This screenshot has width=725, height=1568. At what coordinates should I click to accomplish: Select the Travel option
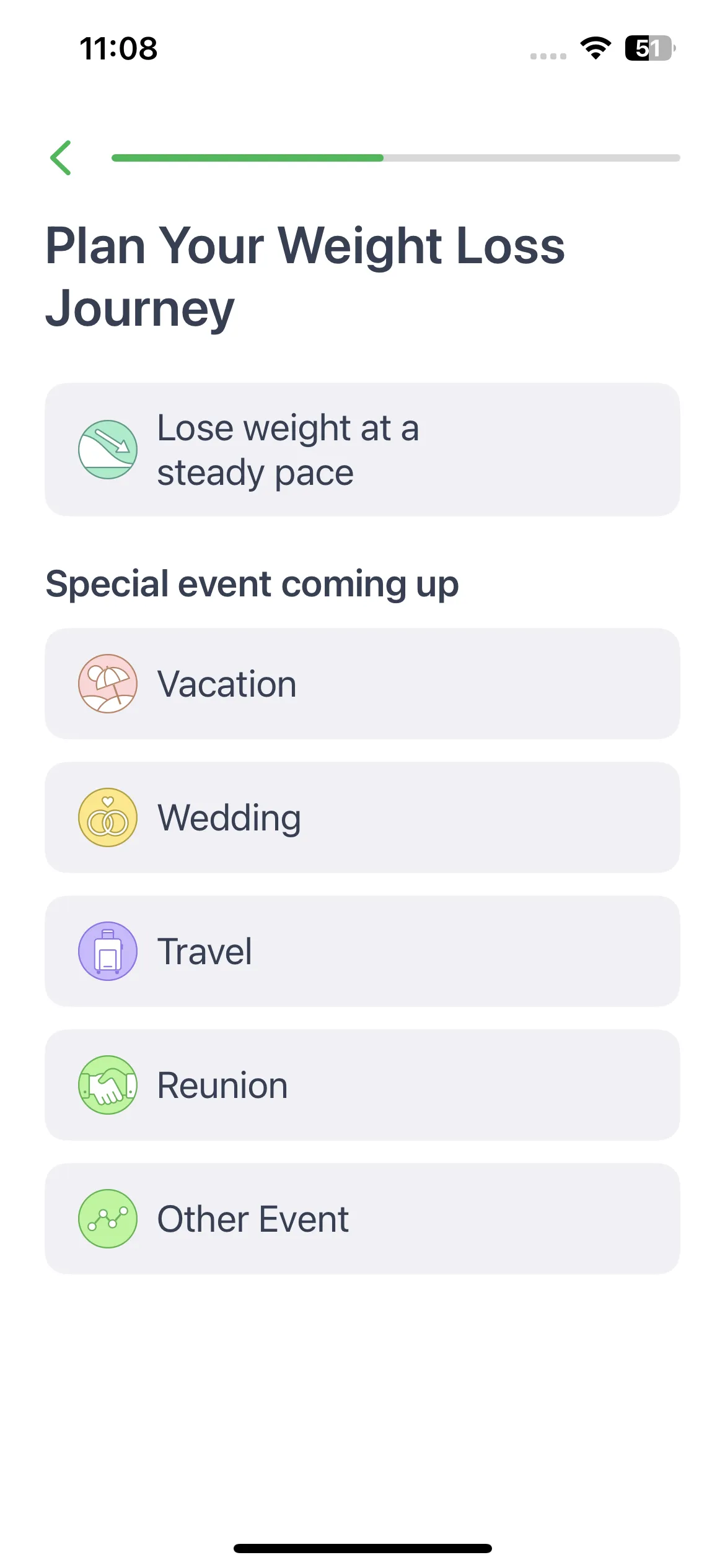pos(362,951)
